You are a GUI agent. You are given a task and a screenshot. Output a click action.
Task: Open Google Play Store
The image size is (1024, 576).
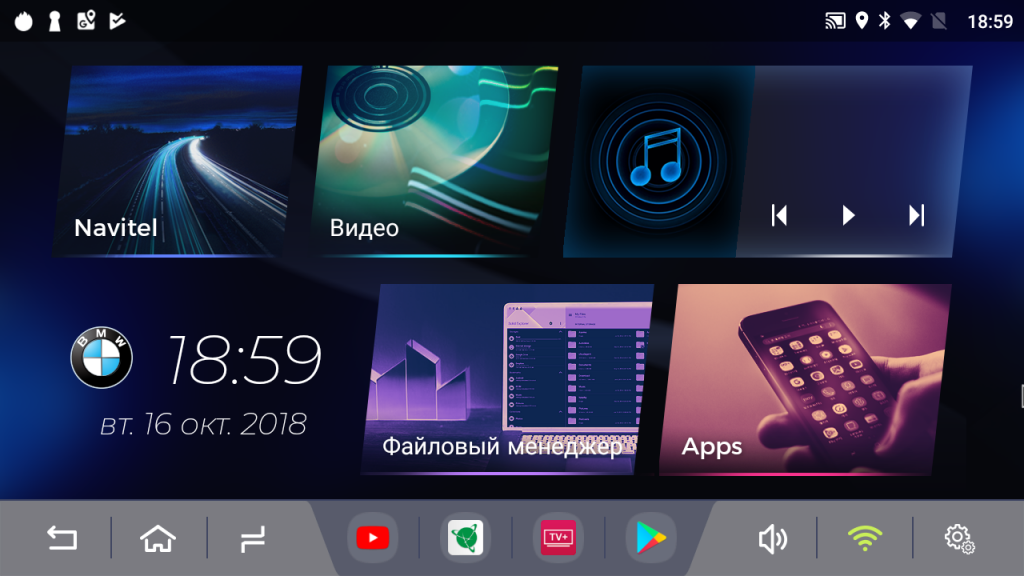coord(651,539)
